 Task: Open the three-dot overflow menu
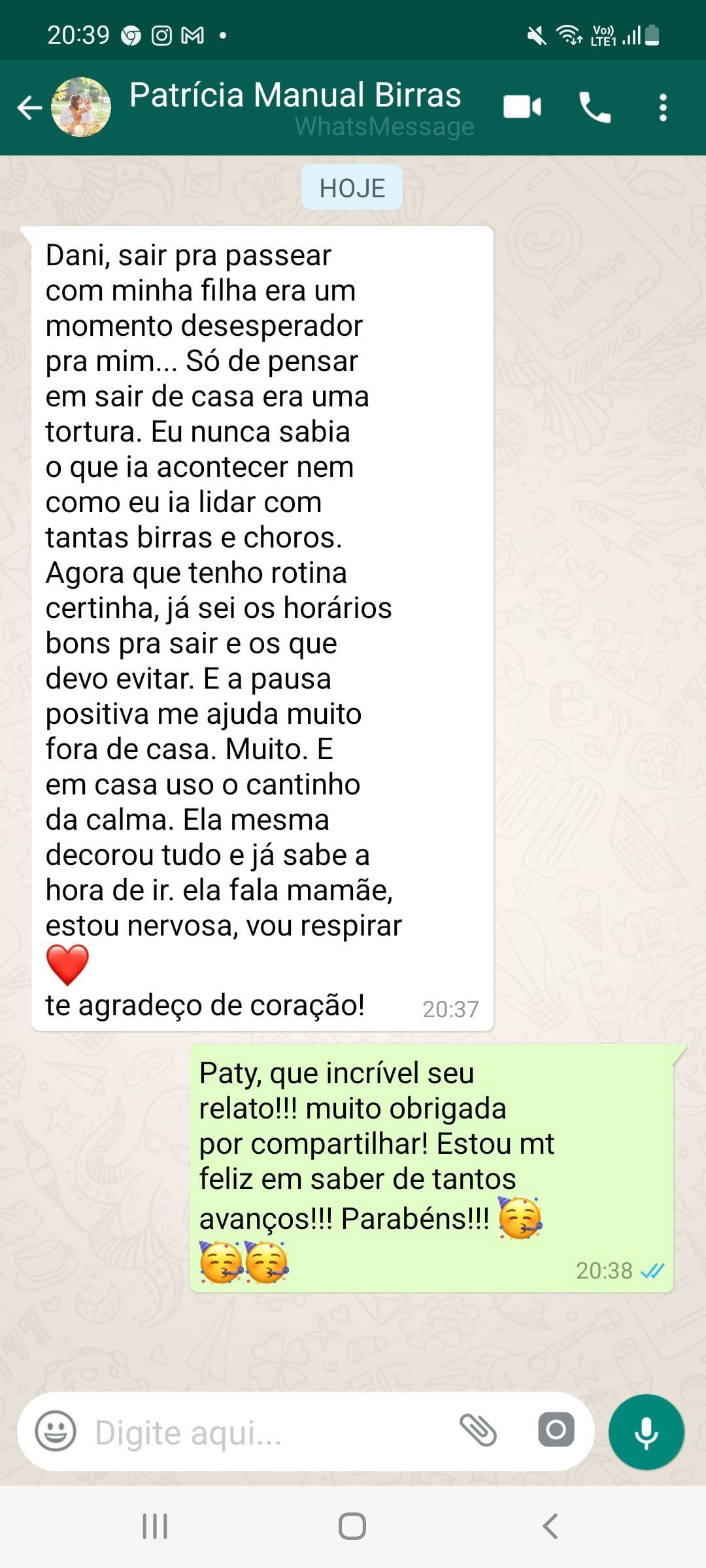point(663,108)
